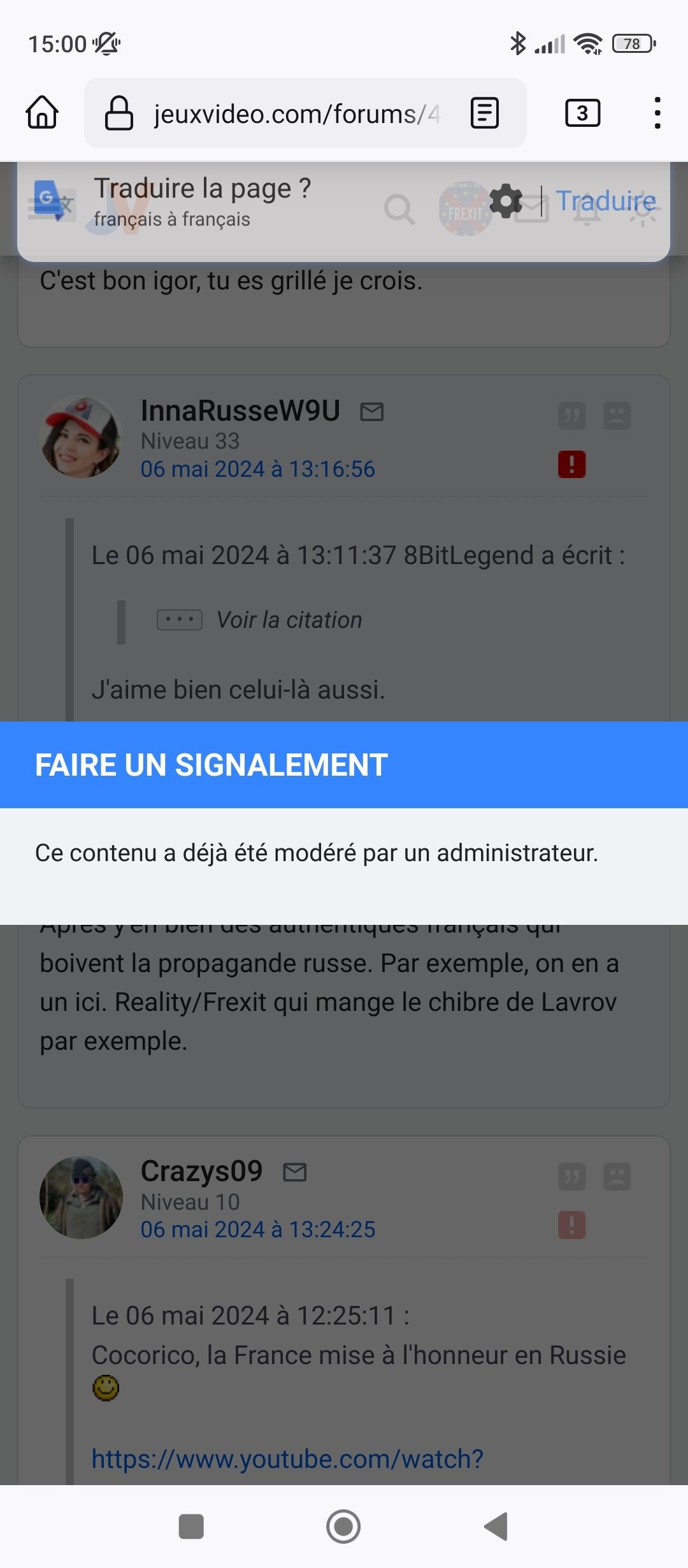This screenshot has height=1568, width=688.
Task: Go back with the system back button
Action: point(496,1527)
